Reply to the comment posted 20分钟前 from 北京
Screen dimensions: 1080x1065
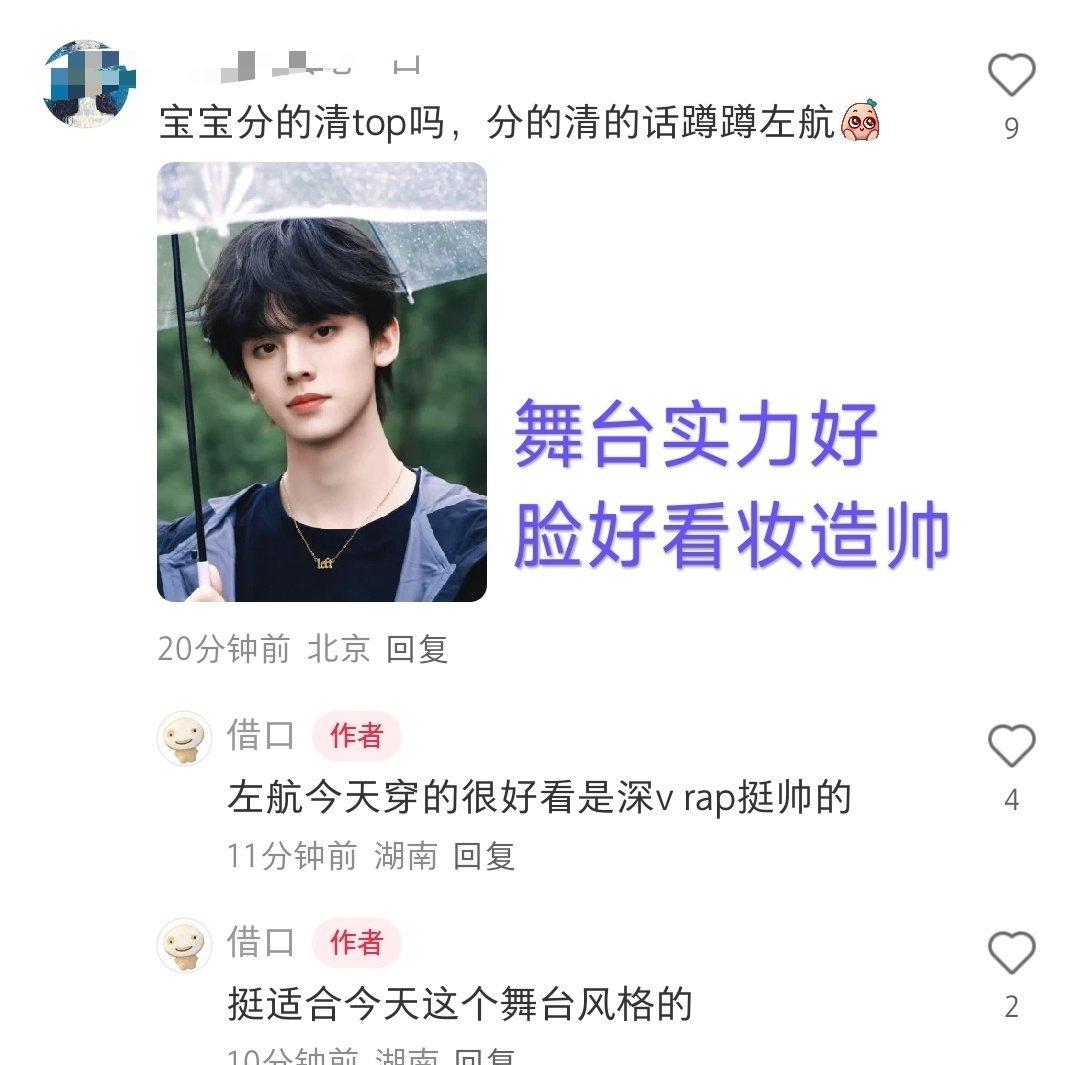click(417, 649)
